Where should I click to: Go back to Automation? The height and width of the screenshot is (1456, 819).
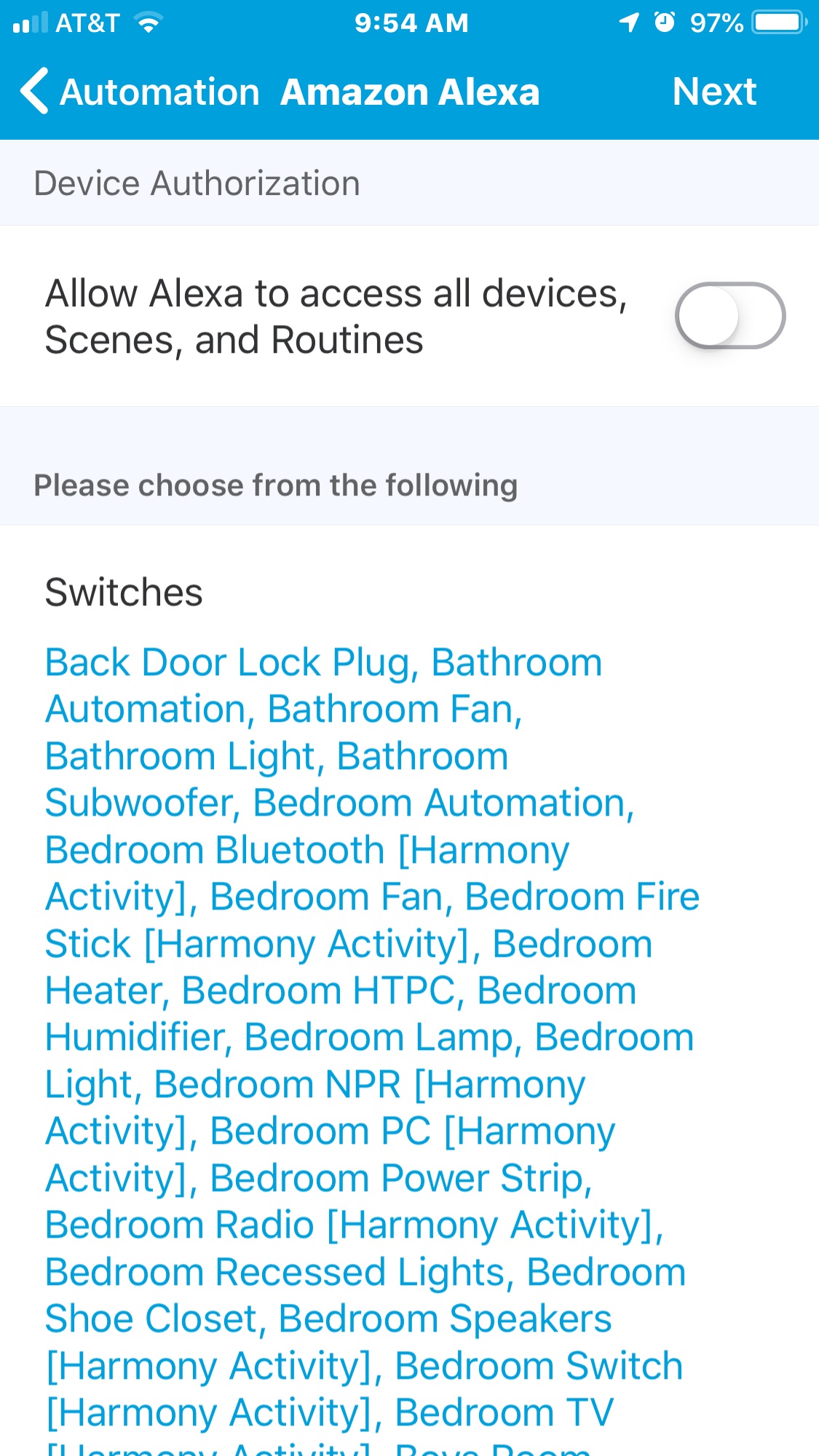coord(140,92)
